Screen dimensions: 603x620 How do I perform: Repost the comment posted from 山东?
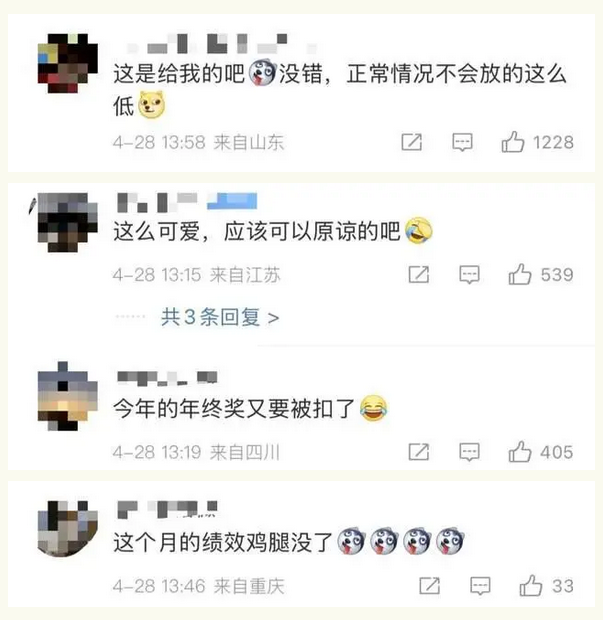[411, 142]
